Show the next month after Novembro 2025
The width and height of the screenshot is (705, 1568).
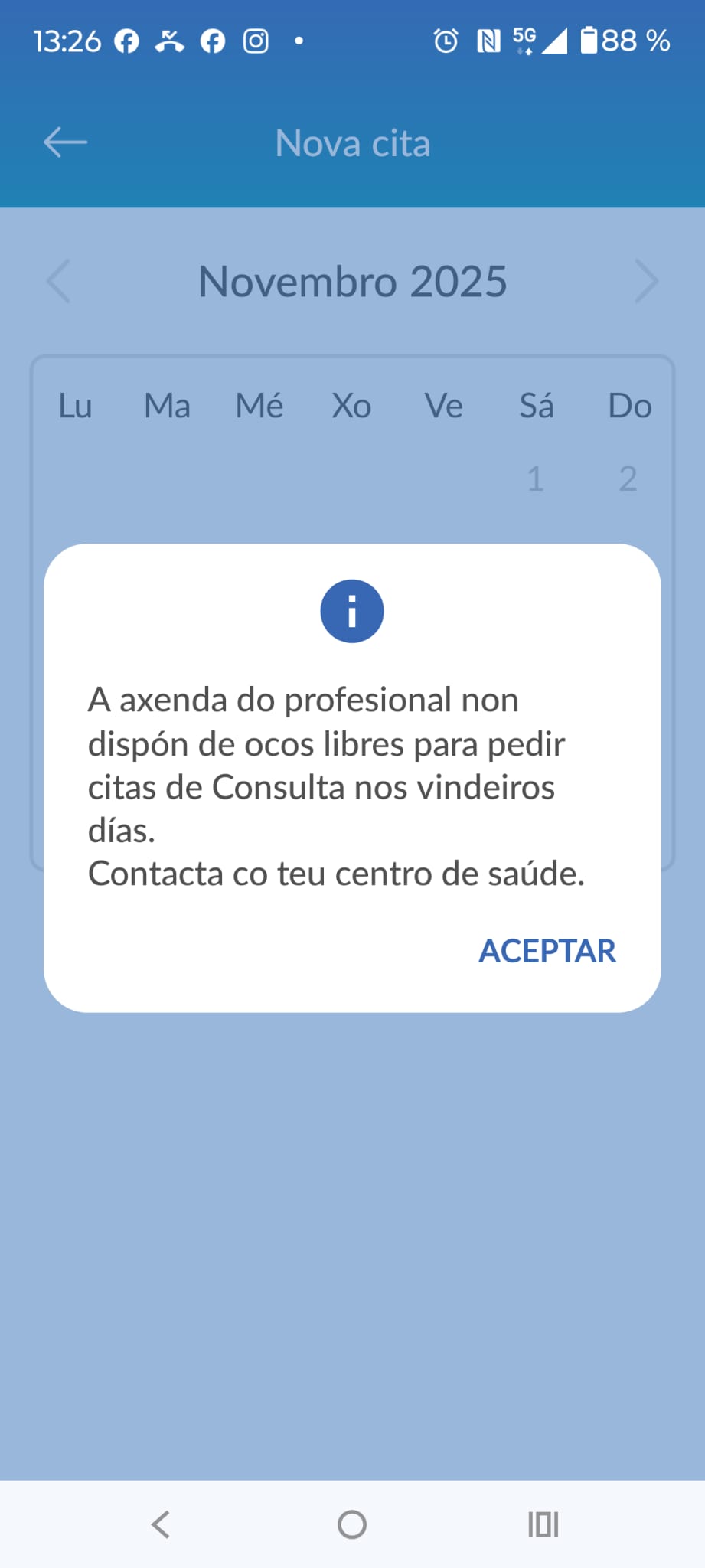point(646,282)
